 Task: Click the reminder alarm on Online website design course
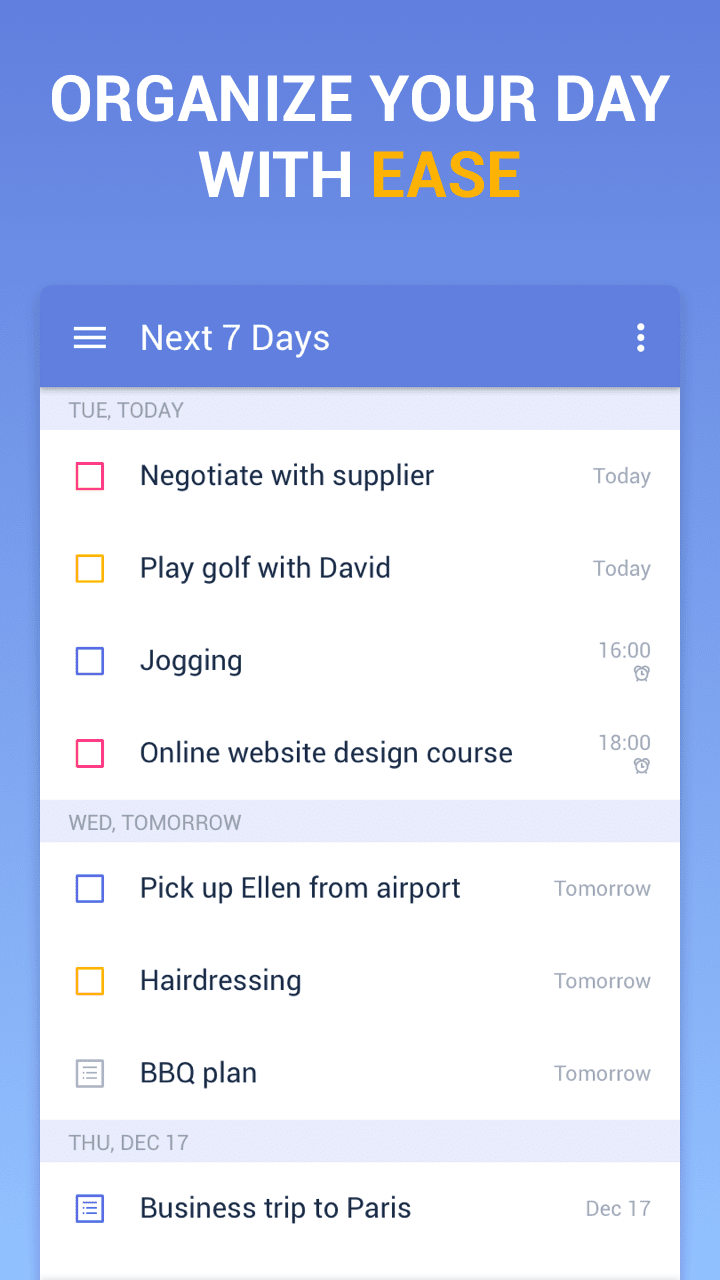pos(643,766)
